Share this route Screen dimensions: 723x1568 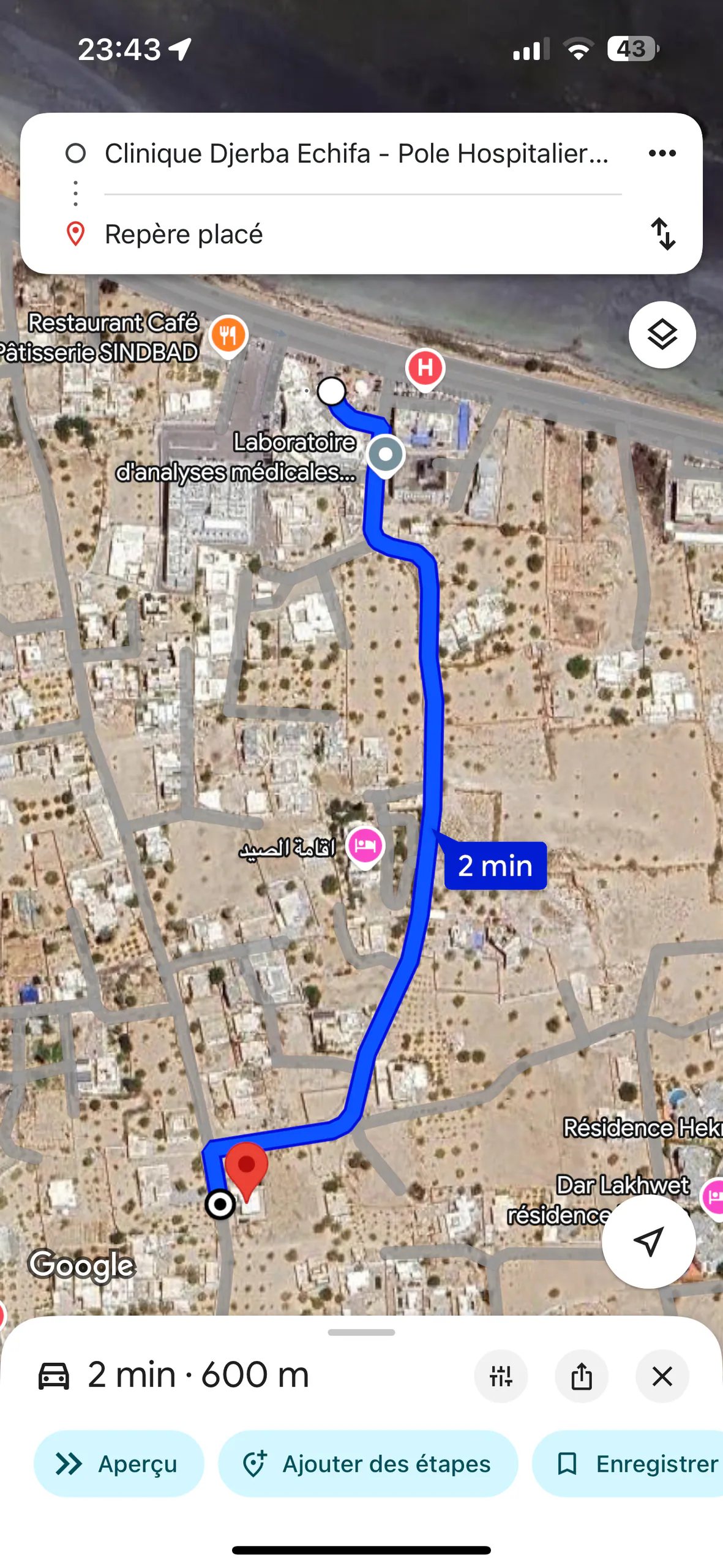pyautogui.click(x=582, y=1376)
